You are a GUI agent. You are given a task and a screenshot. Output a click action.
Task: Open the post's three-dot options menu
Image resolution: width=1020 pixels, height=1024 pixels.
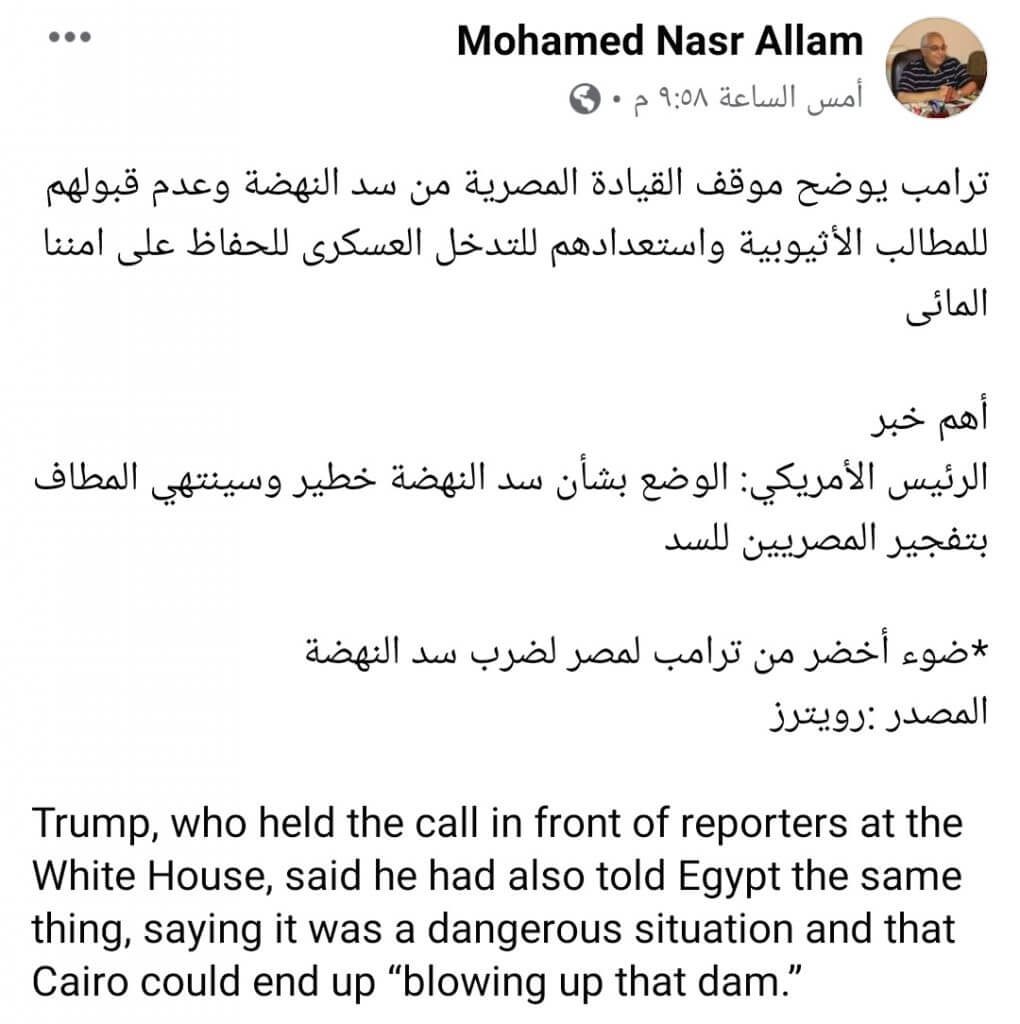coord(70,38)
